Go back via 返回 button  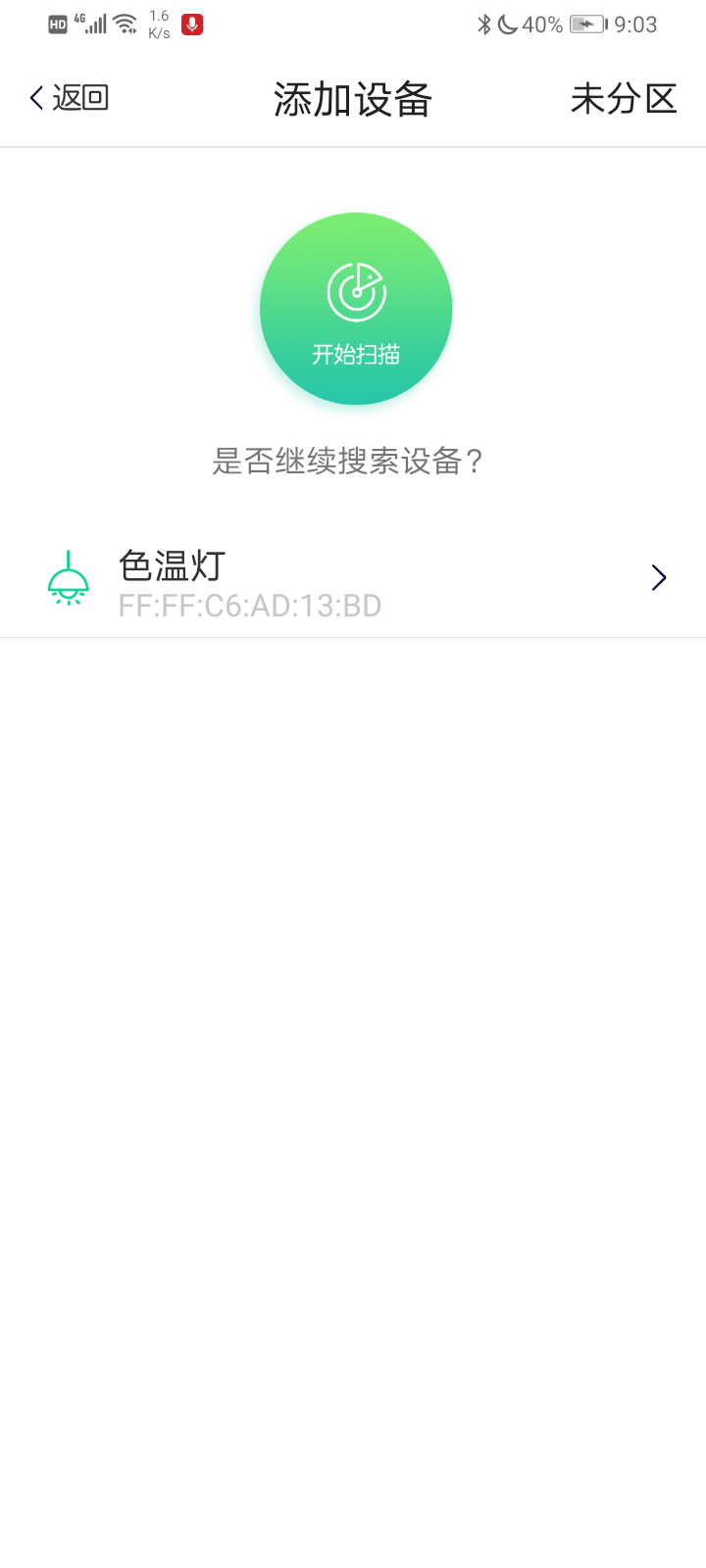tap(69, 98)
